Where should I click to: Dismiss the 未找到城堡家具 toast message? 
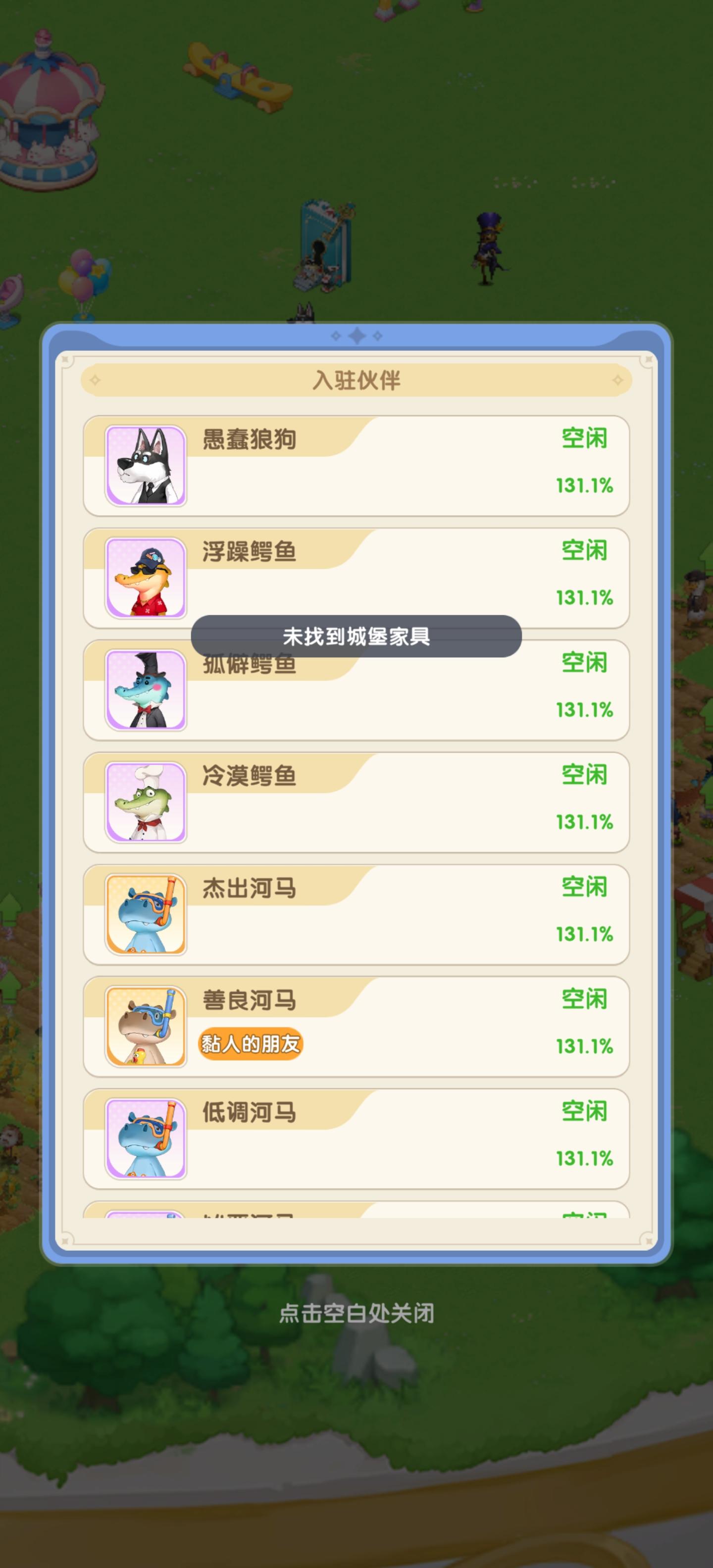pyautogui.click(x=356, y=637)
